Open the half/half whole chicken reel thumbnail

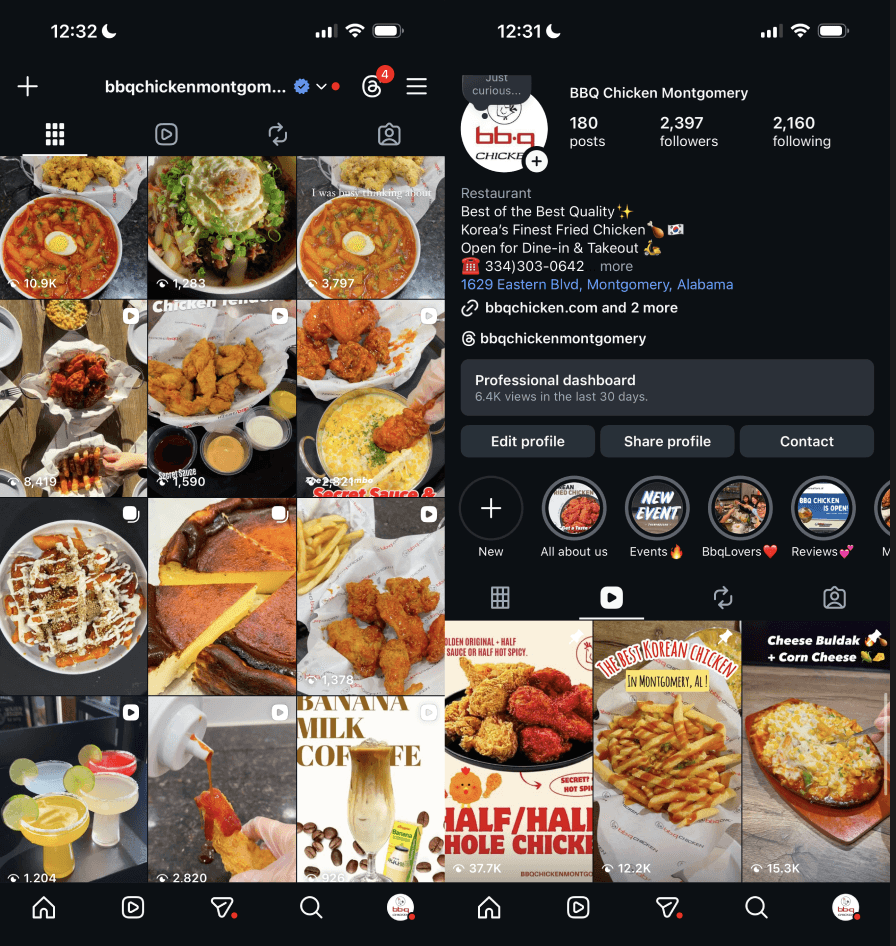pyautogui.click(x=518, y=750)
